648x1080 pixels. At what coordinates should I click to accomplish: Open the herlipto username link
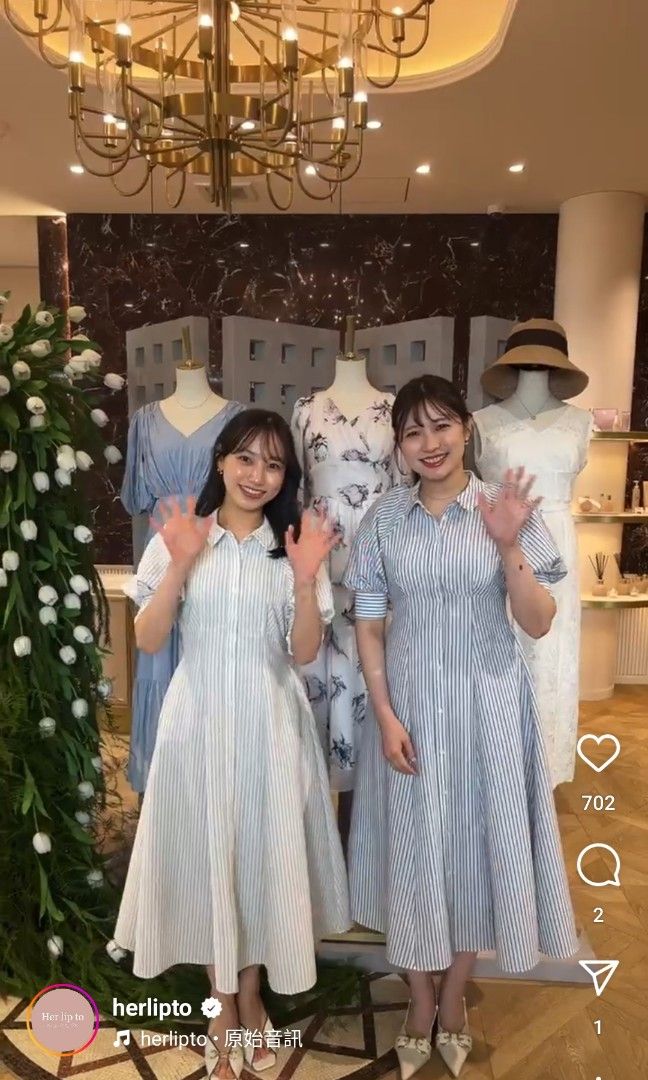(152, 1007)
